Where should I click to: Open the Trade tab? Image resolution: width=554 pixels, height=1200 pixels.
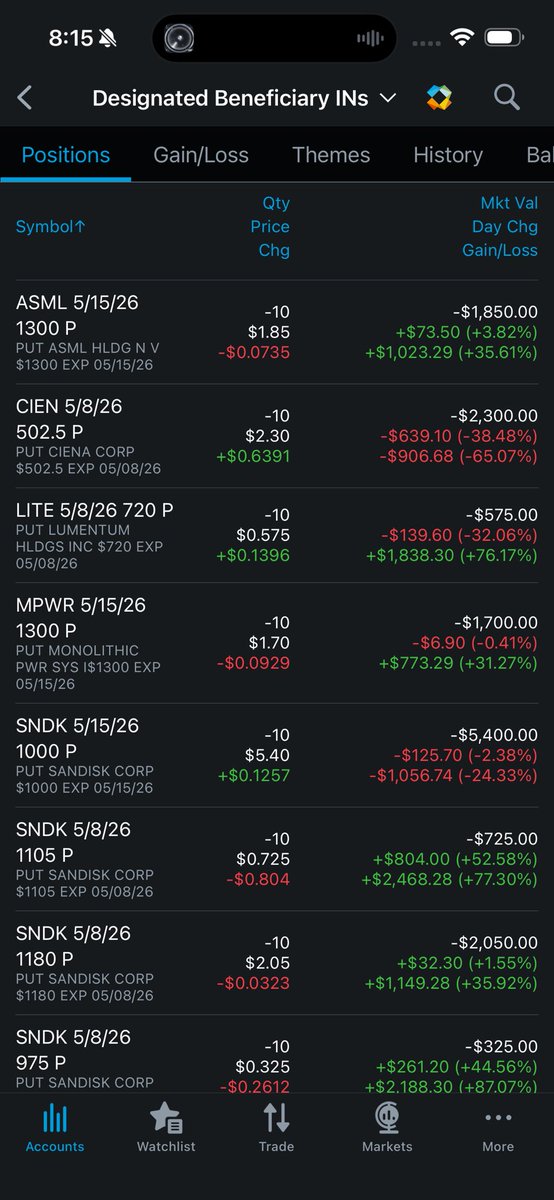pos(277,1128)
